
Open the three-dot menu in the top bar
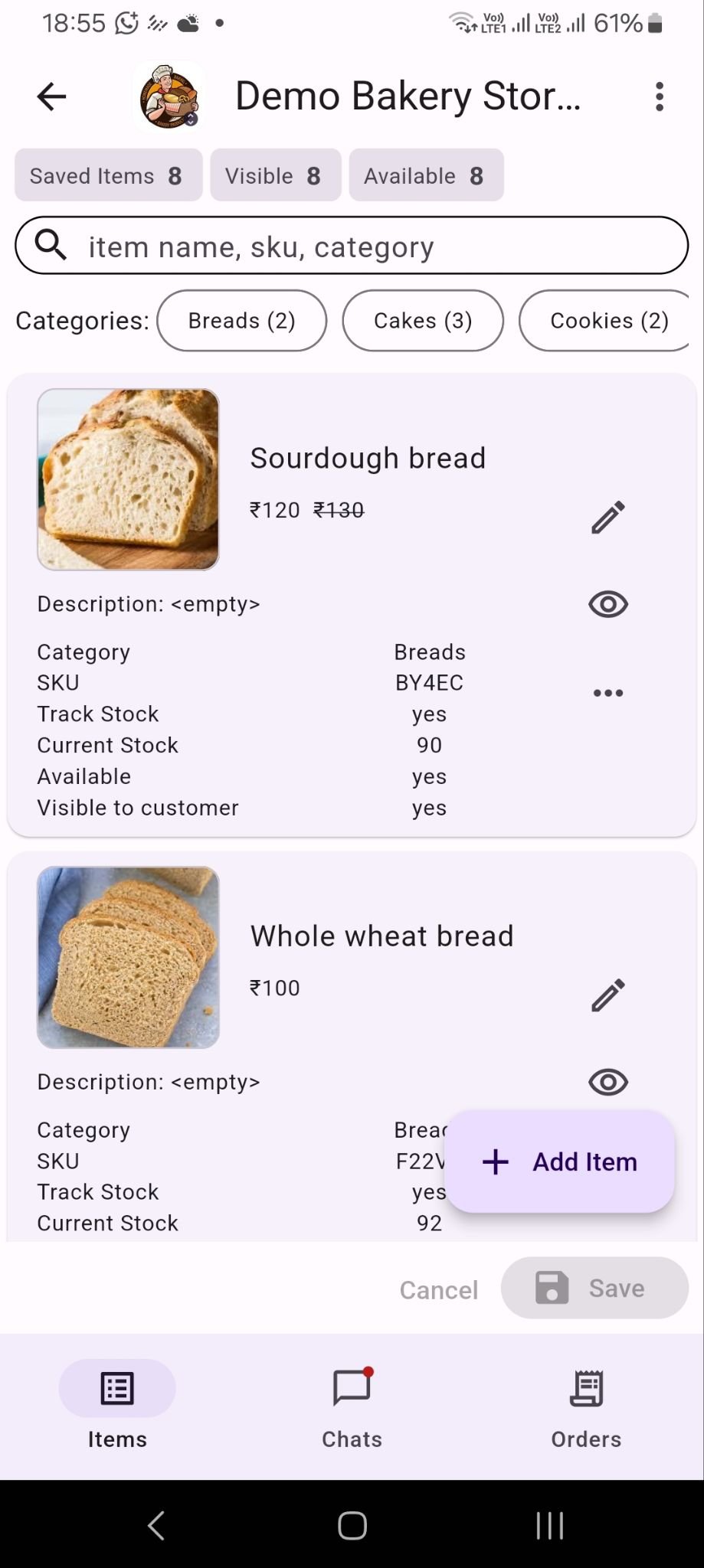click(659, 96)
